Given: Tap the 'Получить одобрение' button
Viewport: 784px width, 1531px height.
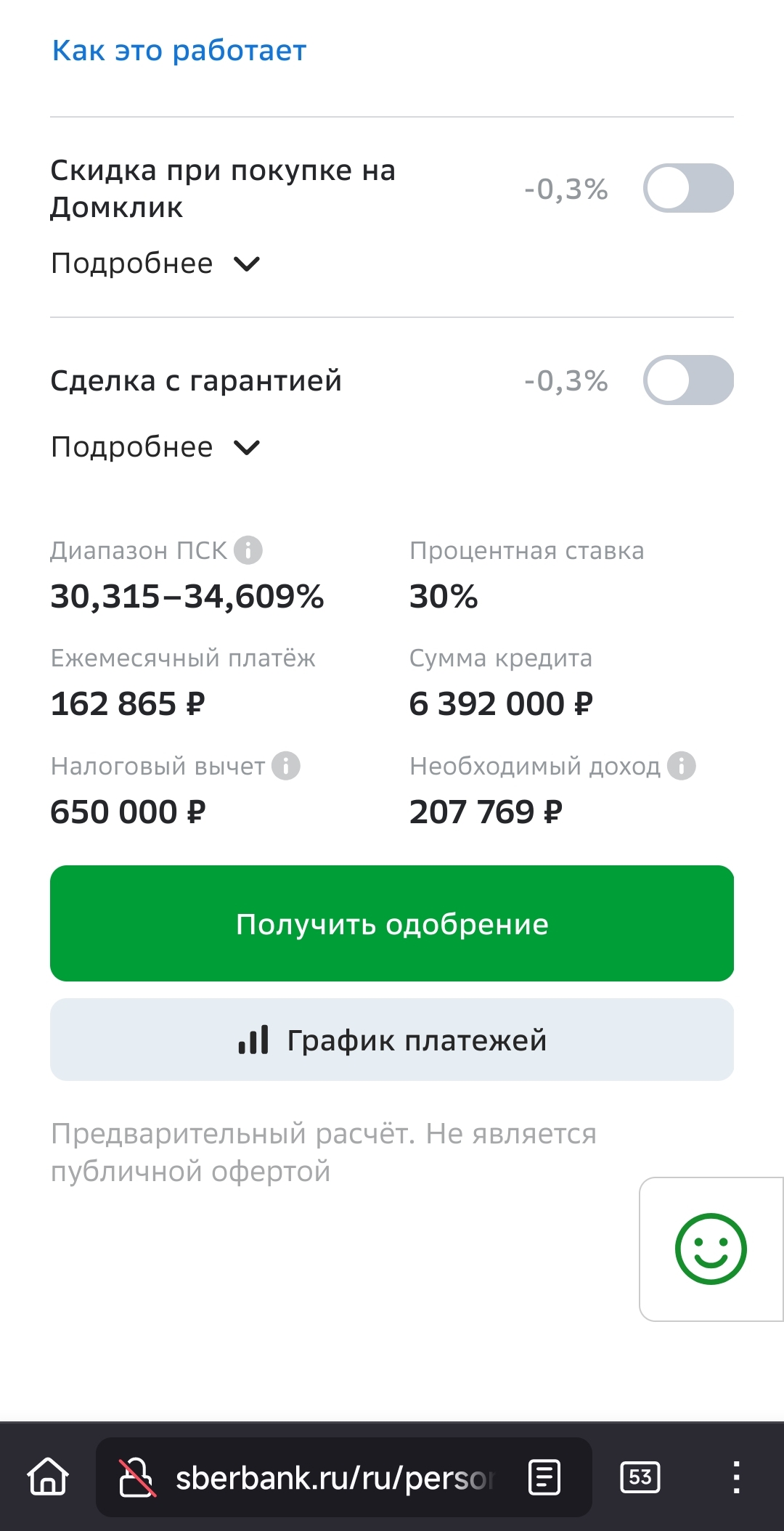Looking at the screenshot, I should tap(392, 923).
